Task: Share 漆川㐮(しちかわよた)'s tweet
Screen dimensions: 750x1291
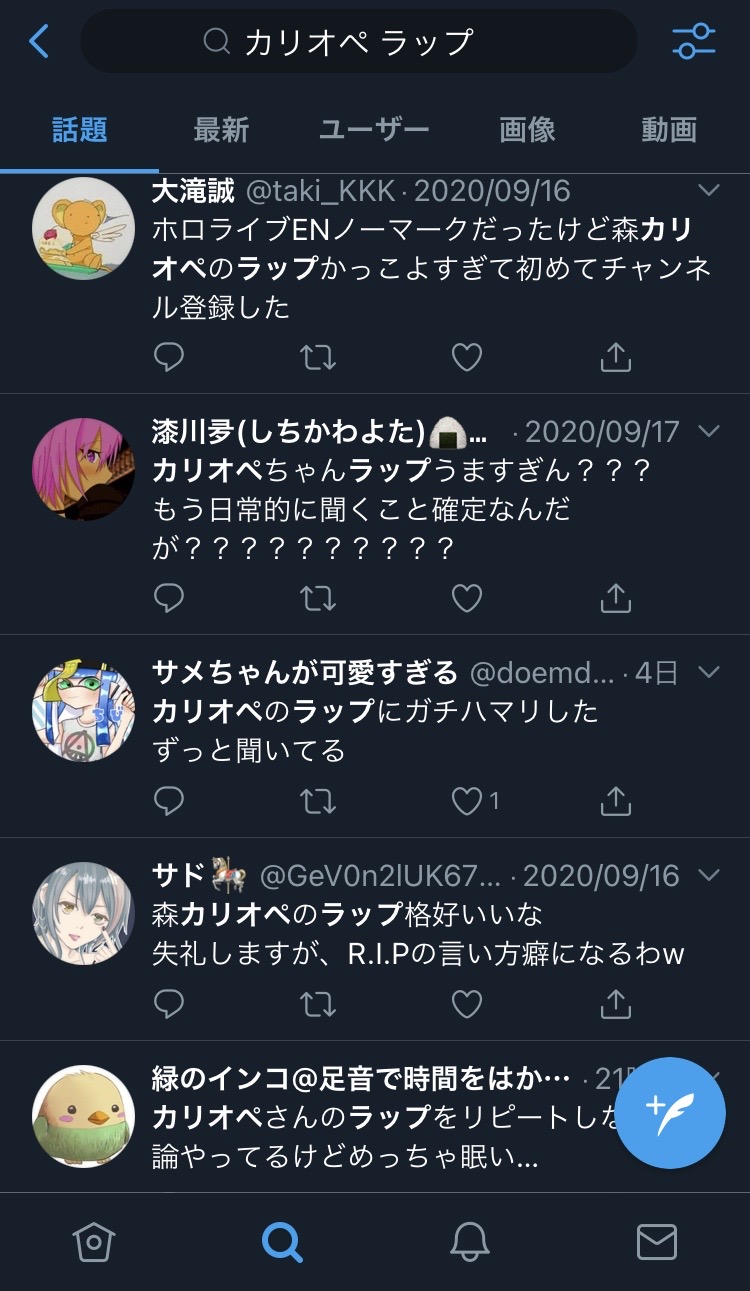Action: coord(616,597)
